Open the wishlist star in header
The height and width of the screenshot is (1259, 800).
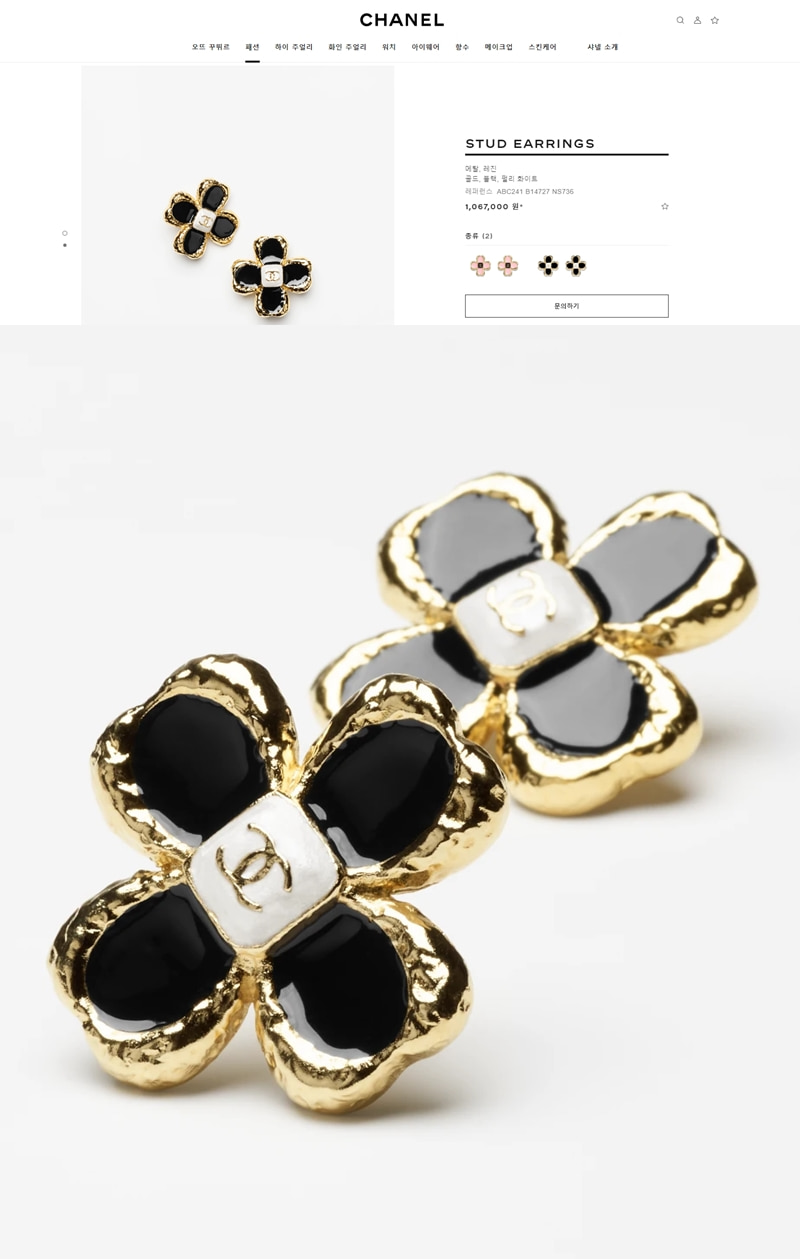715,20
